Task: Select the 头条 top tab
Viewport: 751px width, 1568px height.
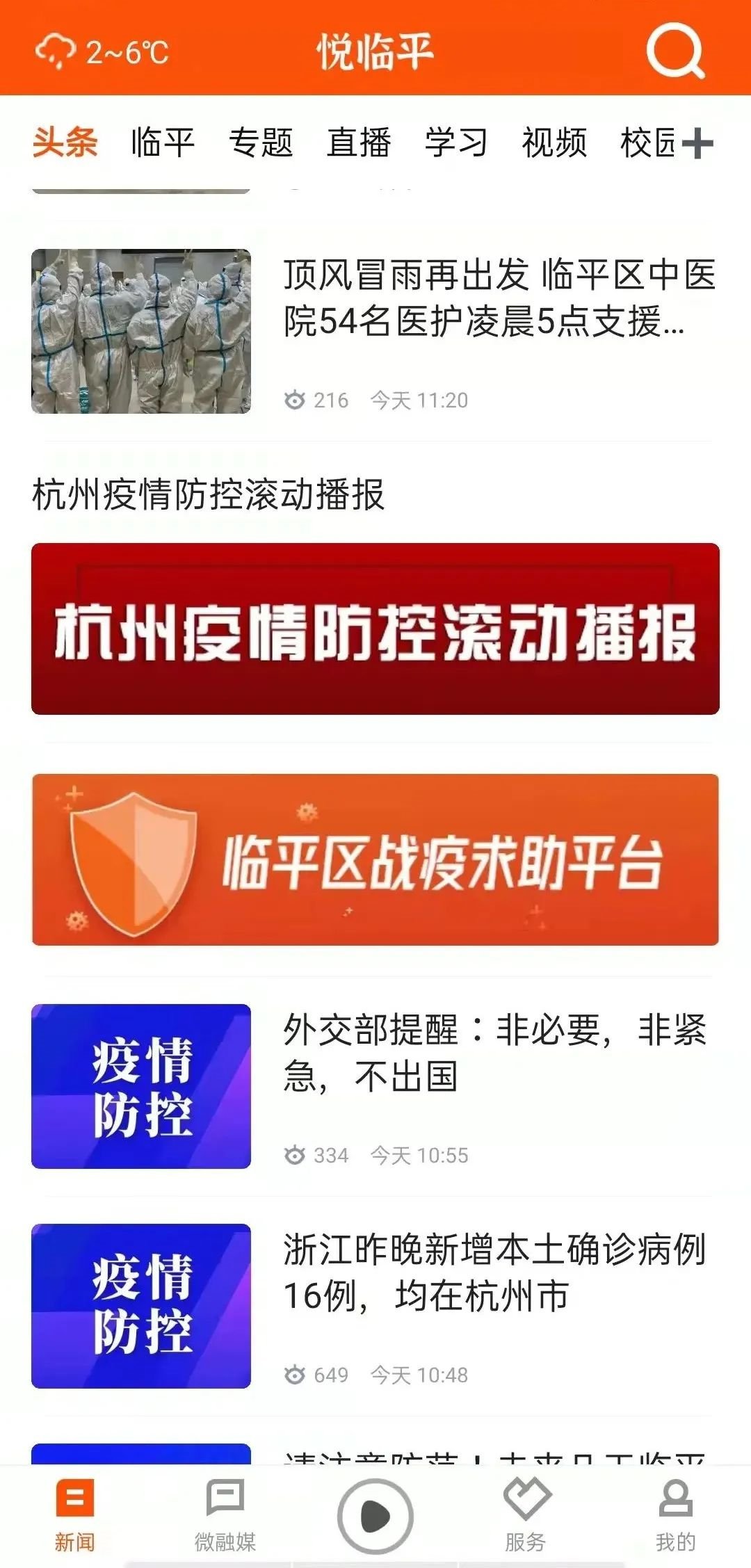Action: [65, 143]
